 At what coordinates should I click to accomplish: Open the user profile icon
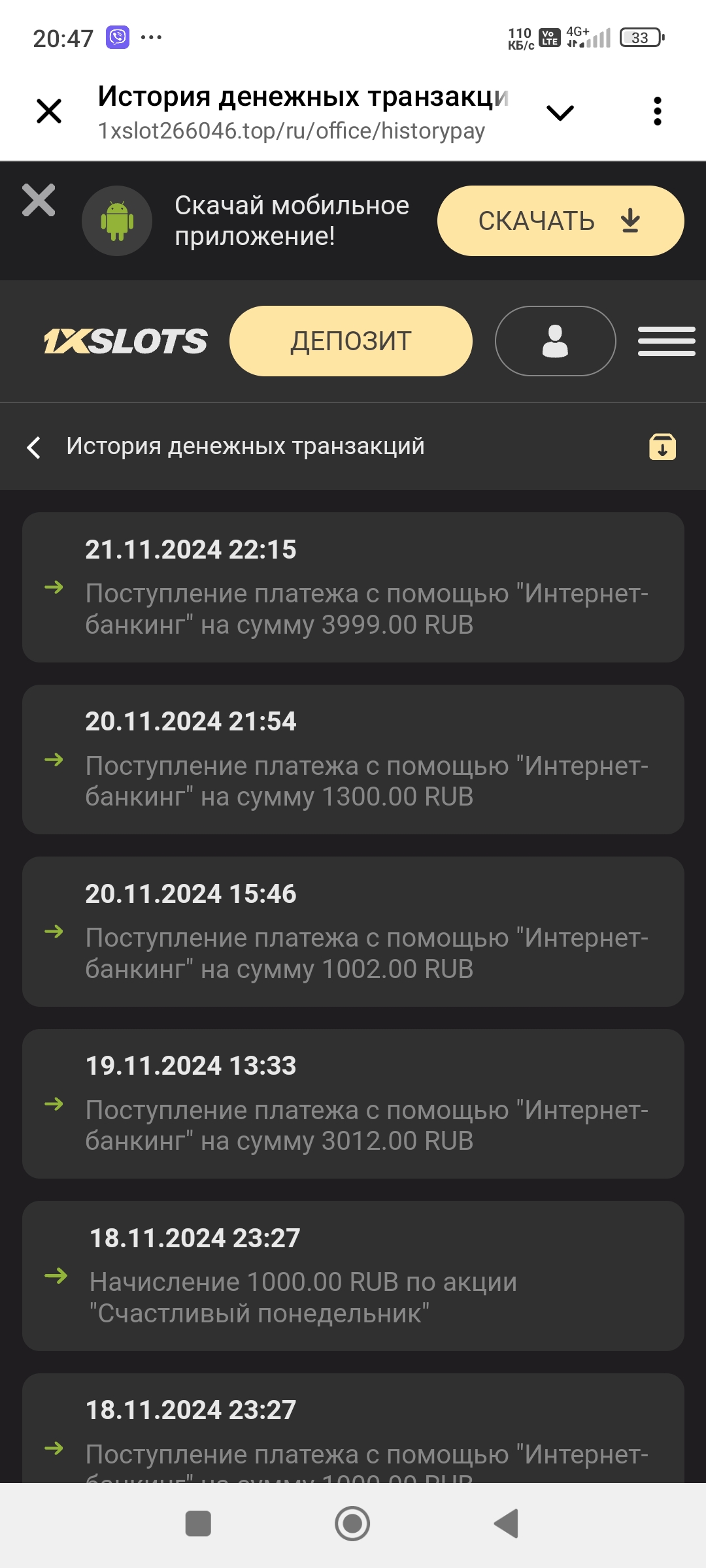click(x=554, y=340)
